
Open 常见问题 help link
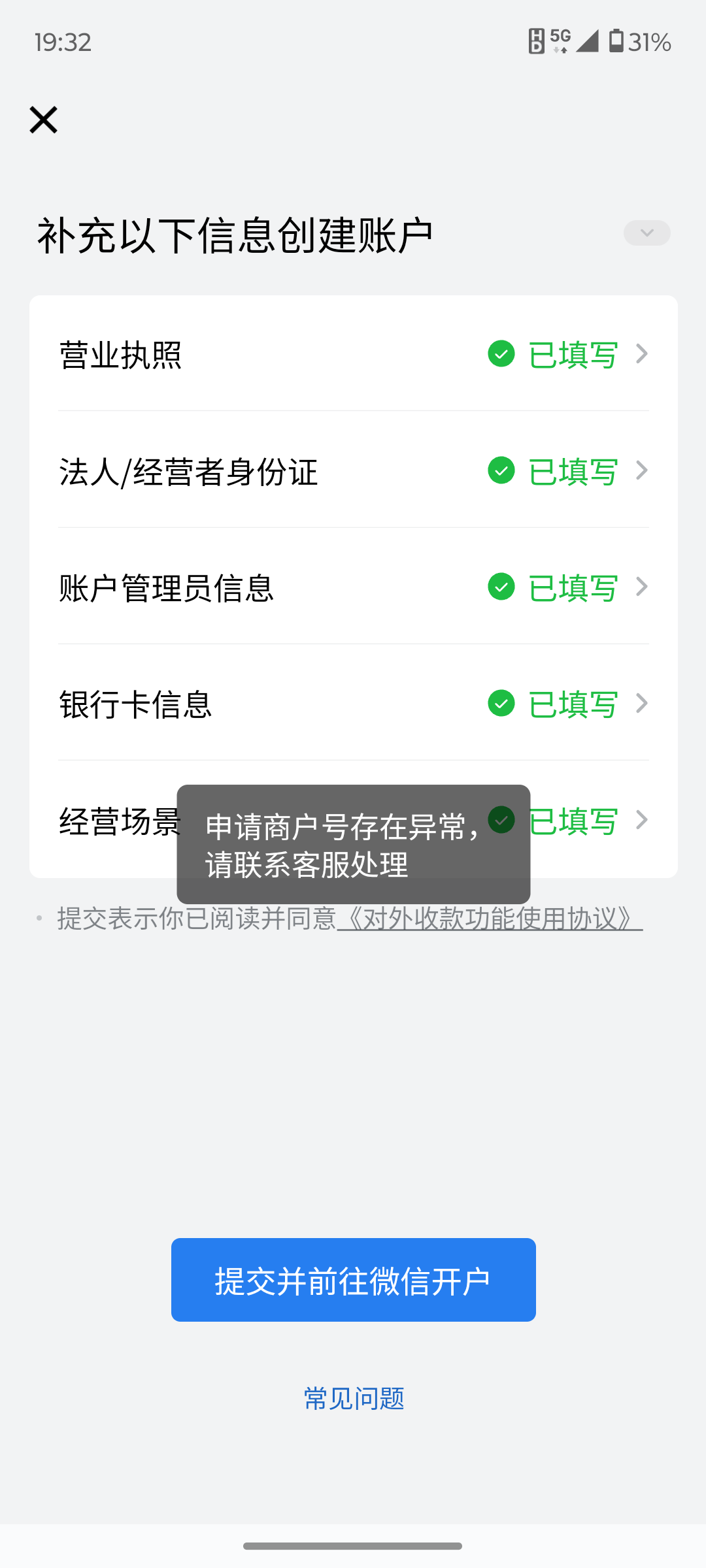click(x=354, y=1399)
